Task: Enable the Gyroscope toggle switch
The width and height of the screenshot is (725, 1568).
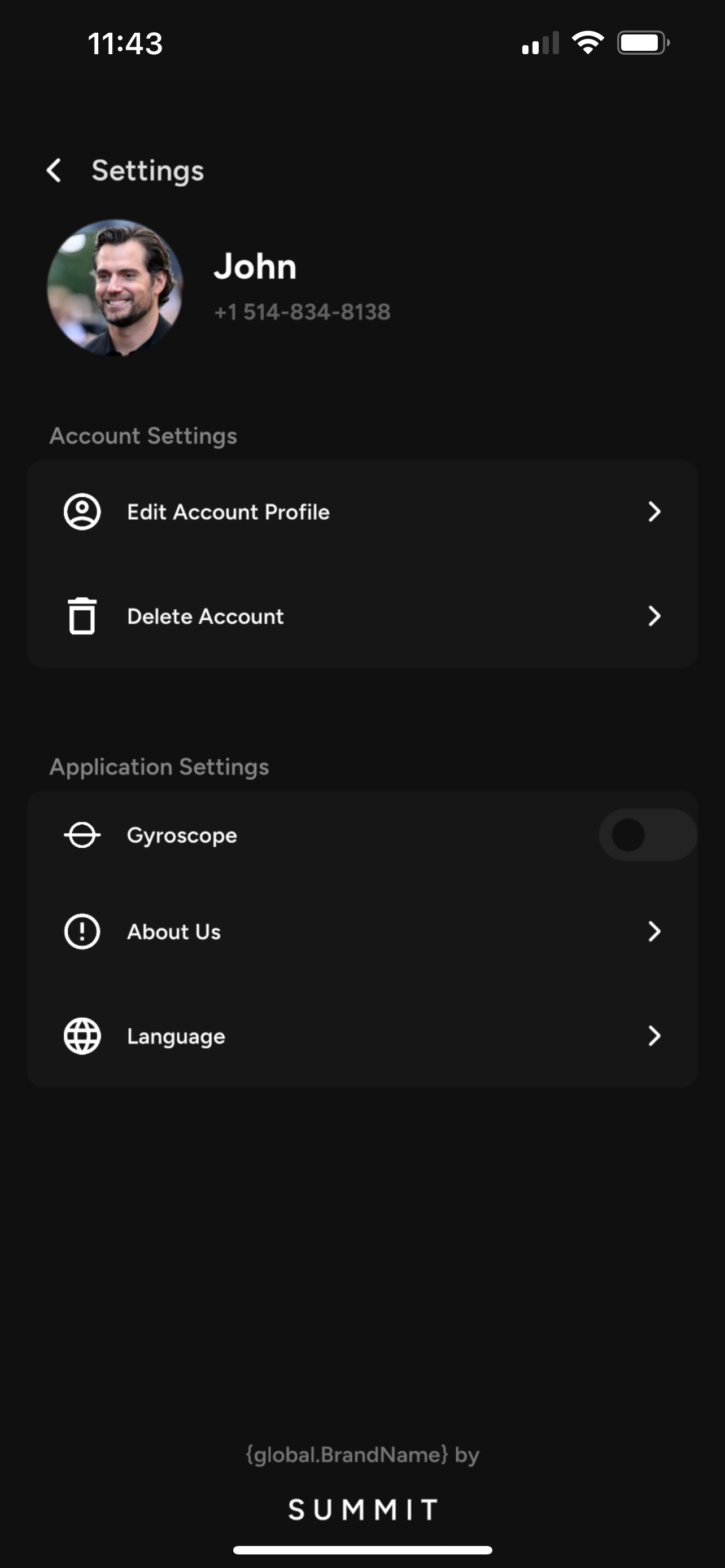Action: tap(648, 835)
